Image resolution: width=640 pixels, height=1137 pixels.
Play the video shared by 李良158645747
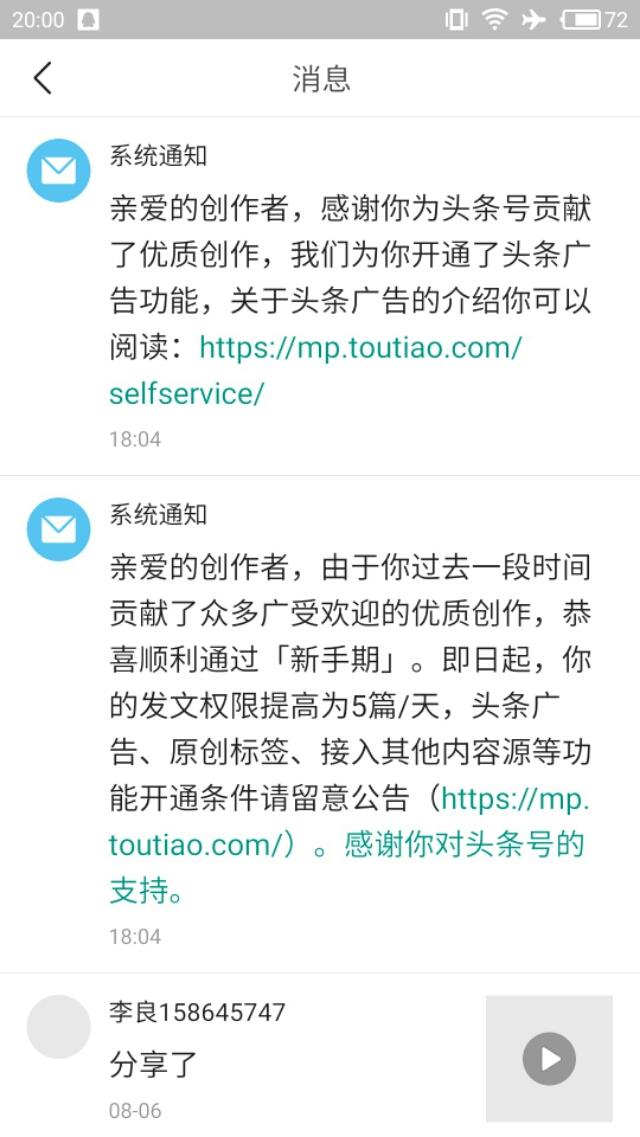pyautogui.click(x=549, y=1059)
